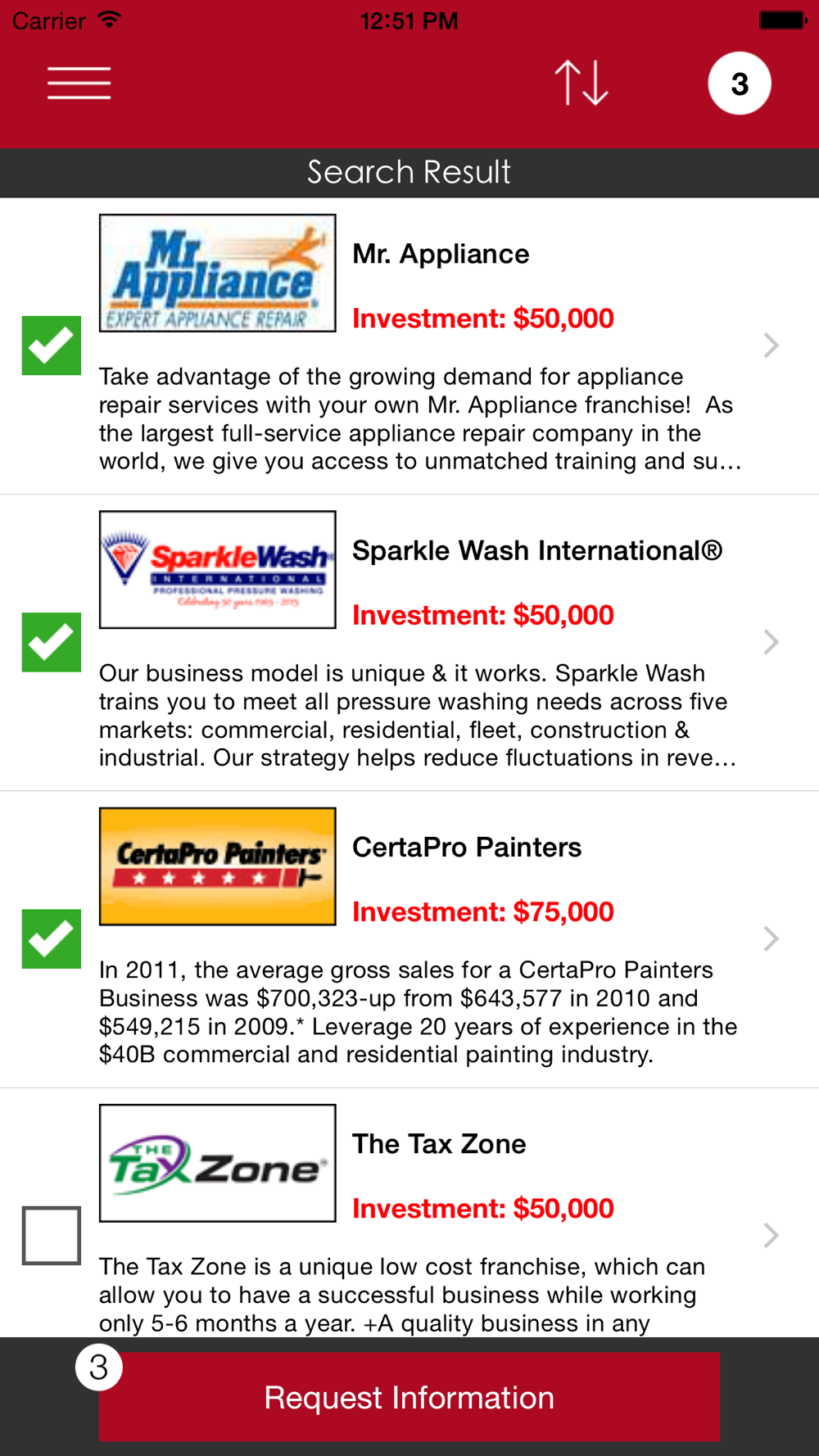Open the selected franchises count badge
This screenshot has width=819, height=1456.
point(739,84)
